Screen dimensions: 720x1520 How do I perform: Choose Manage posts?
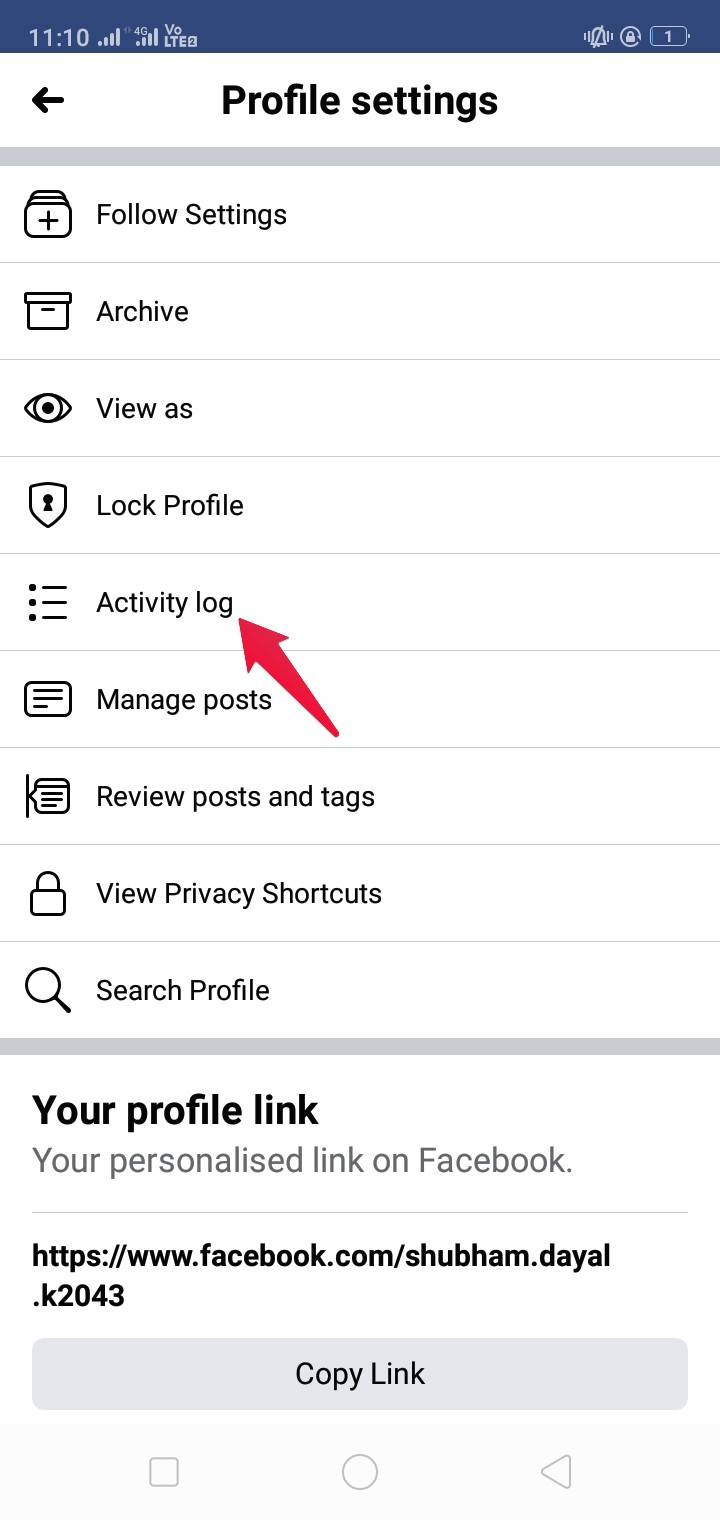pos(183,700)
